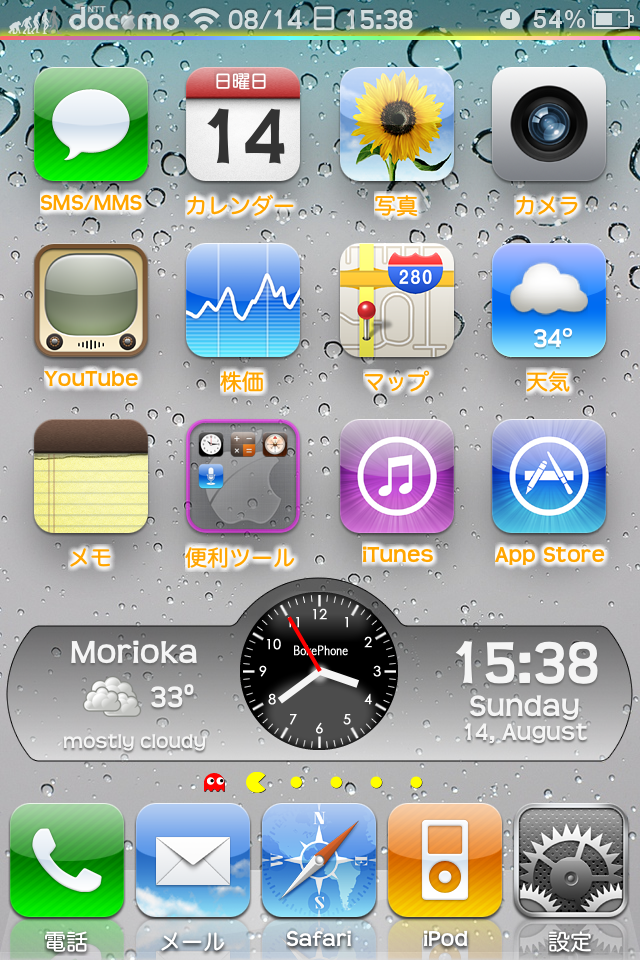The image size is (640, 960).
Task: Open the メール mail app
Action: pos(193,861)
